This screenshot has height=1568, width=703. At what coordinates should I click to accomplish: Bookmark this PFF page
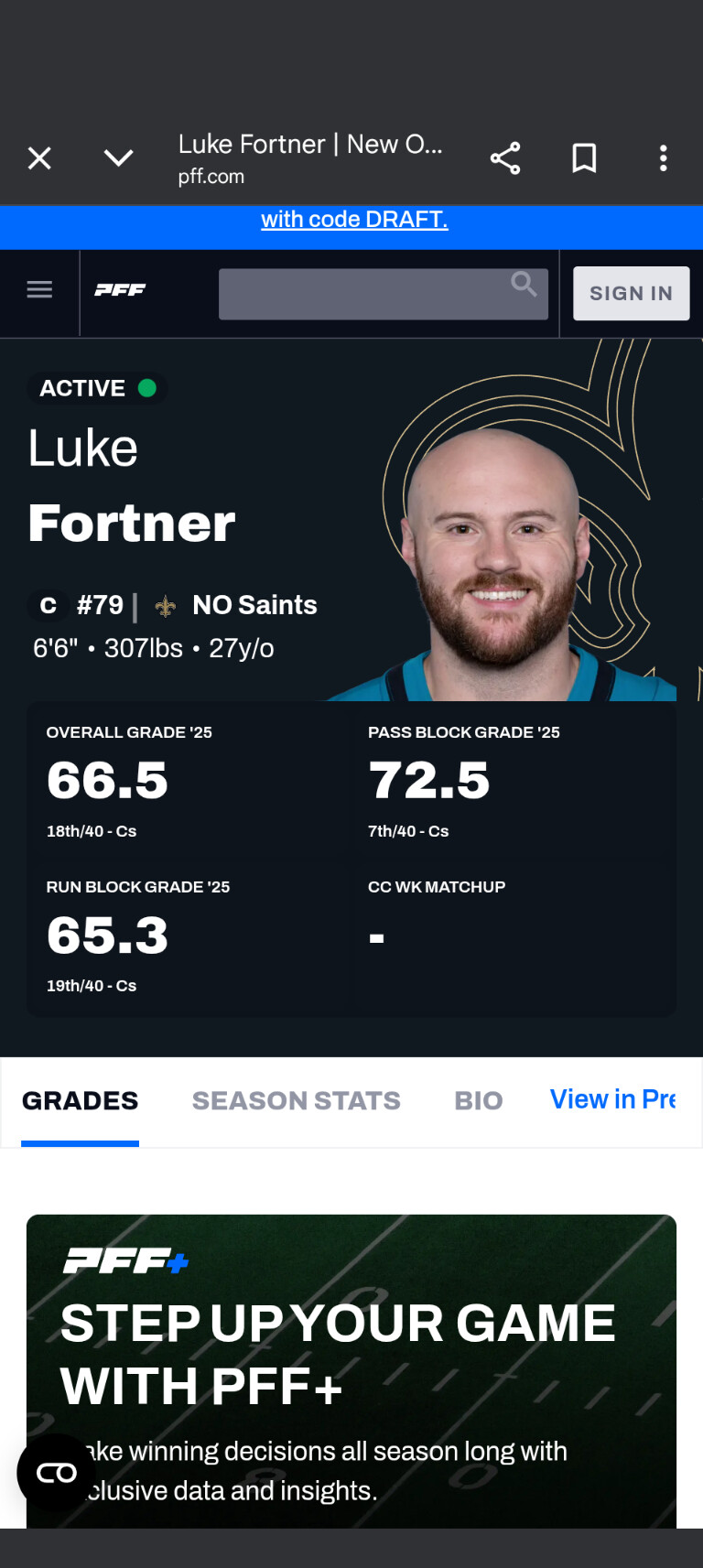click(x=584, y=158)
